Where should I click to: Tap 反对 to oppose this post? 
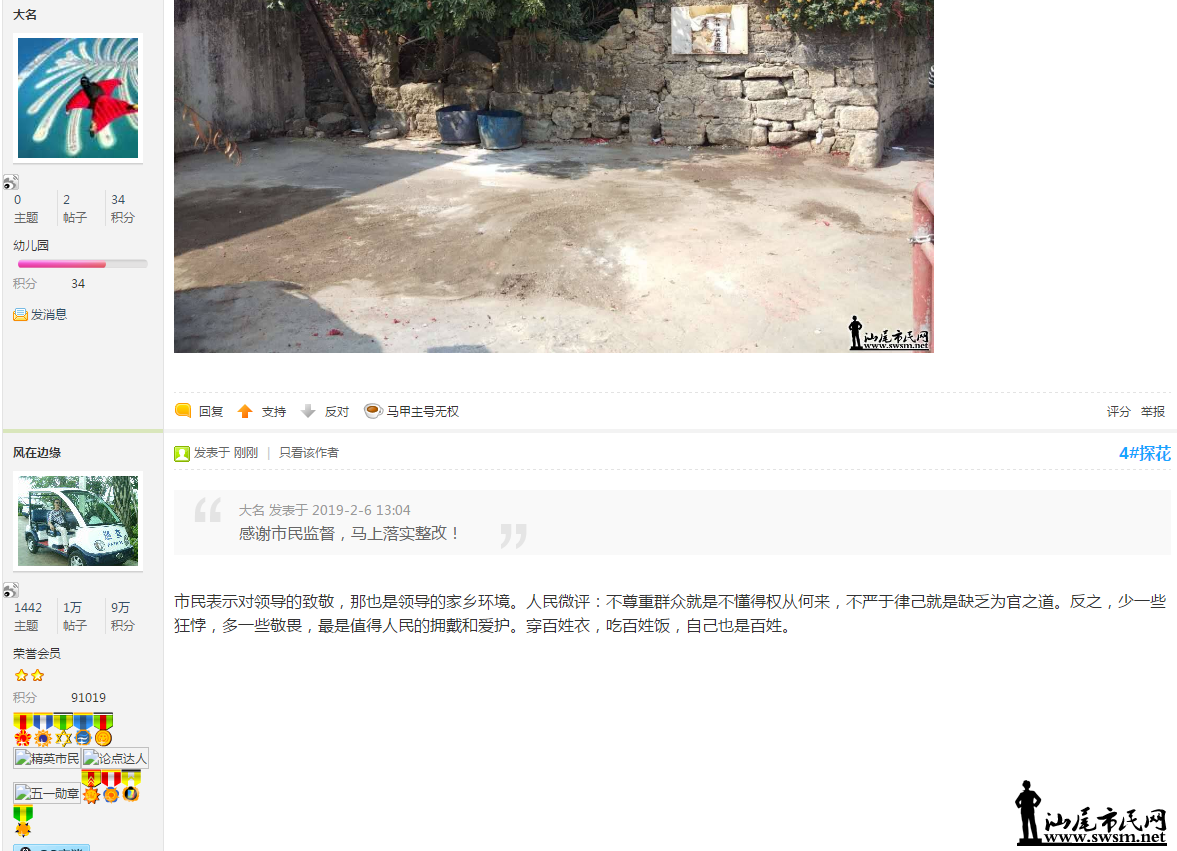[336, 411]
